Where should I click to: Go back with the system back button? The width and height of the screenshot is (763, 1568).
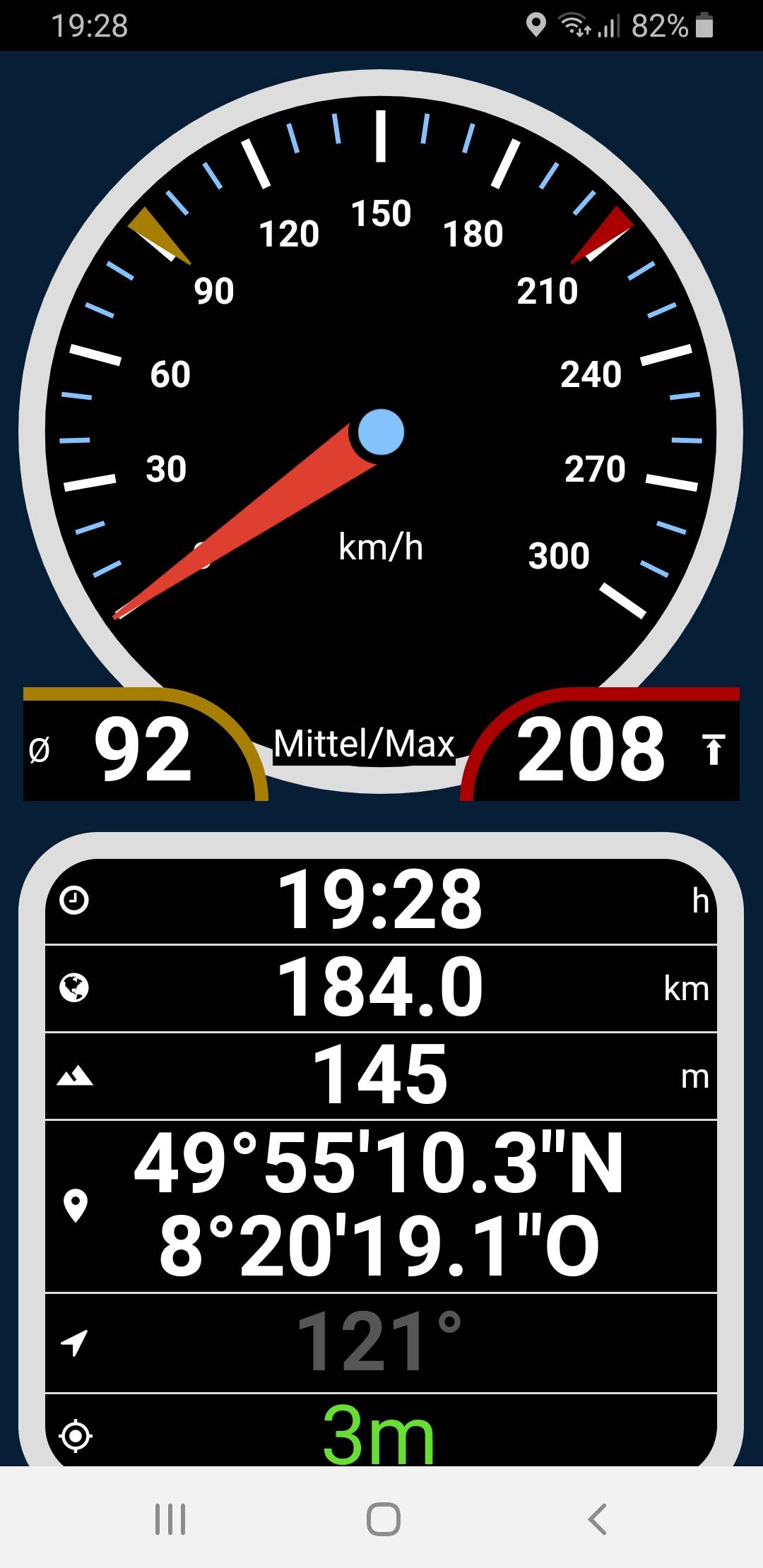[x=598, y=1519]
